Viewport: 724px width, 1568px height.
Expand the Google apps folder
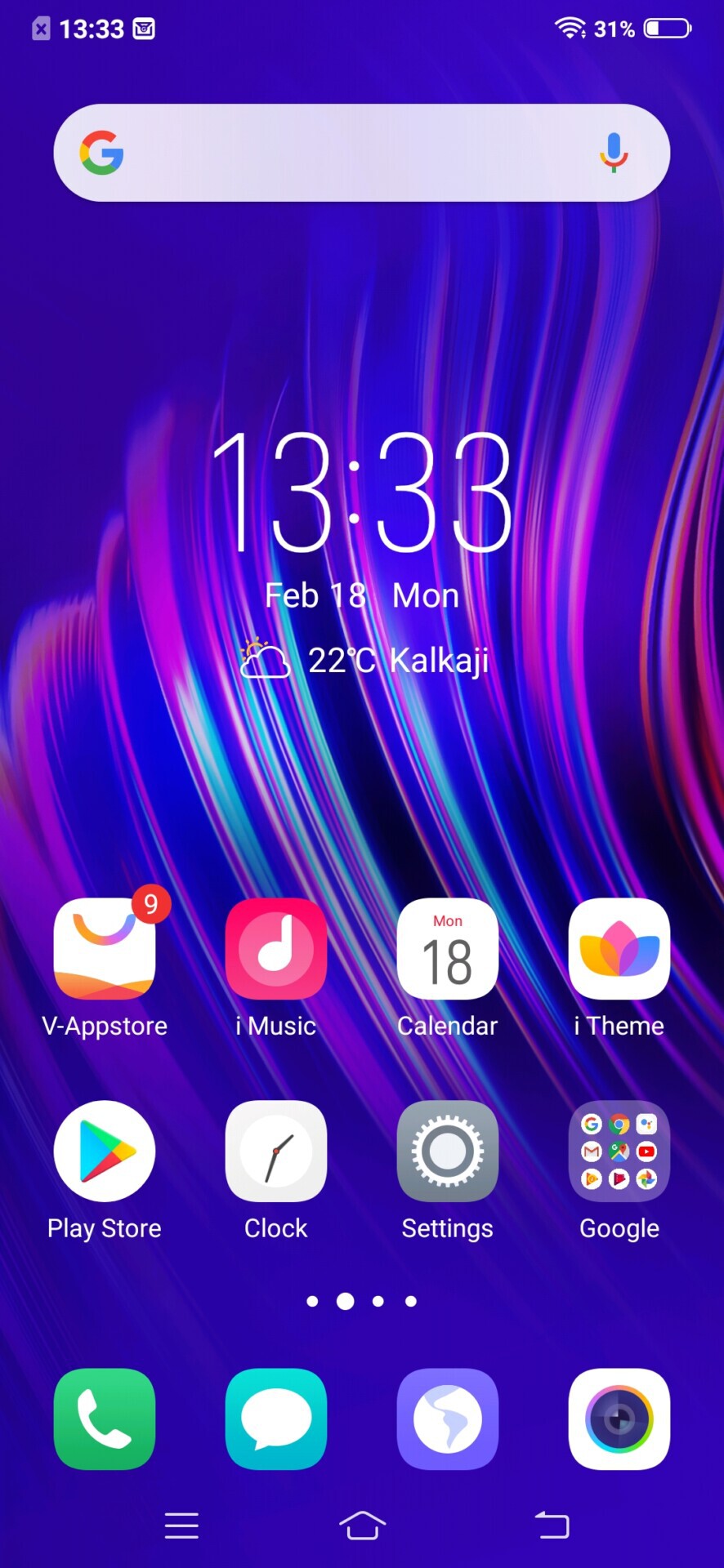619,1151
